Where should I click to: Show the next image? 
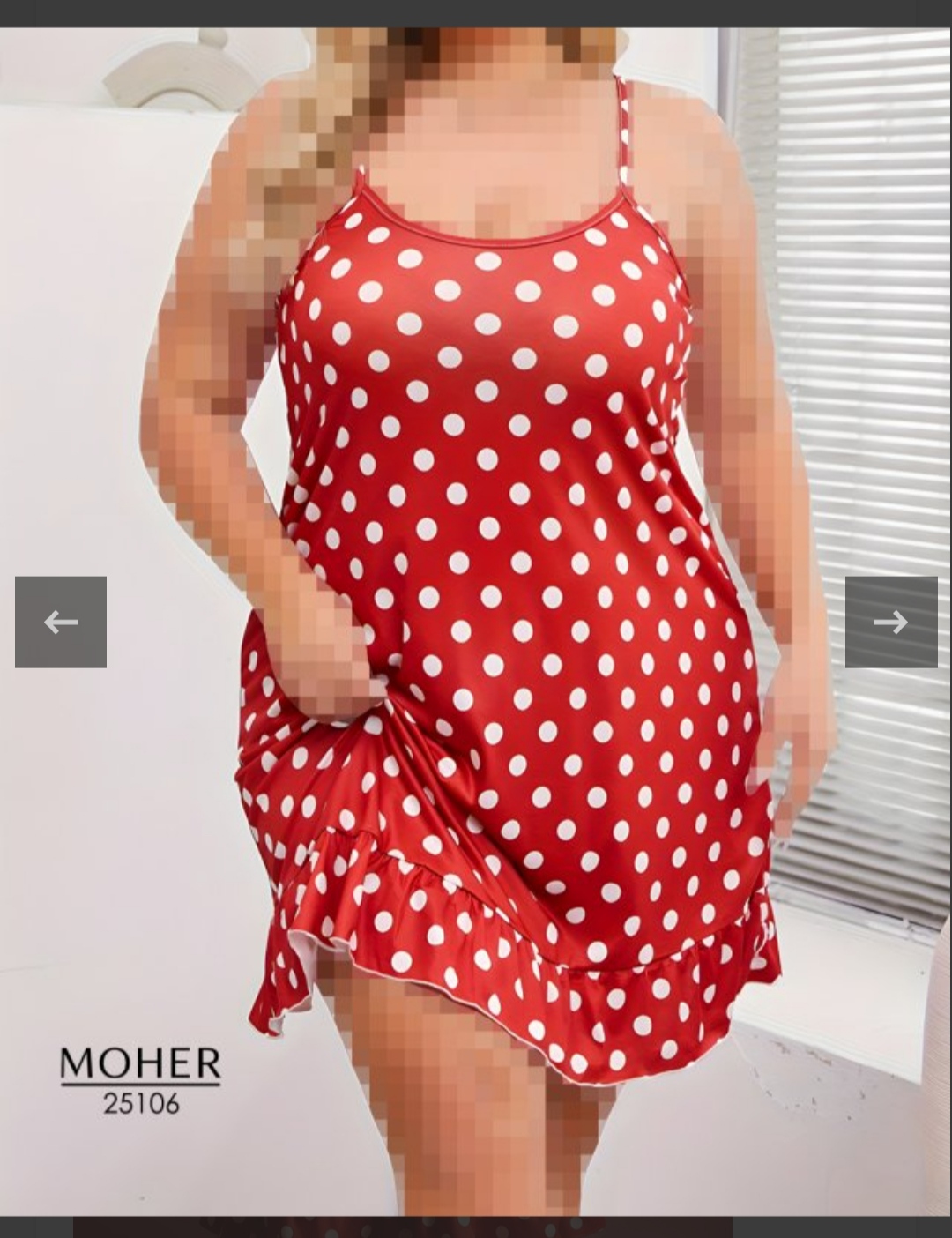[x=890, y=622]
